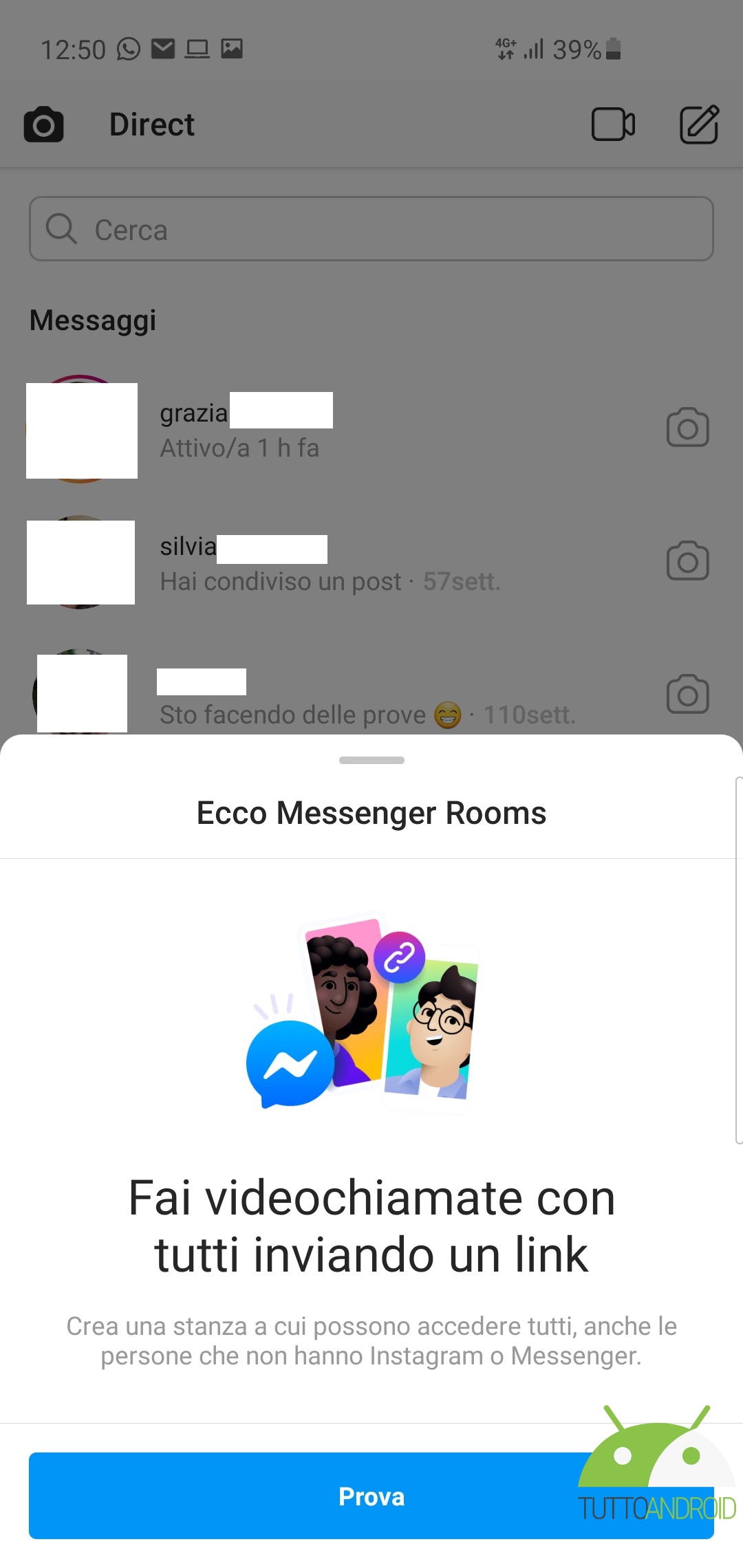Start a video chat room
Image resolution: width=743 pixels, height=1568 pixels.
[613, 124]
